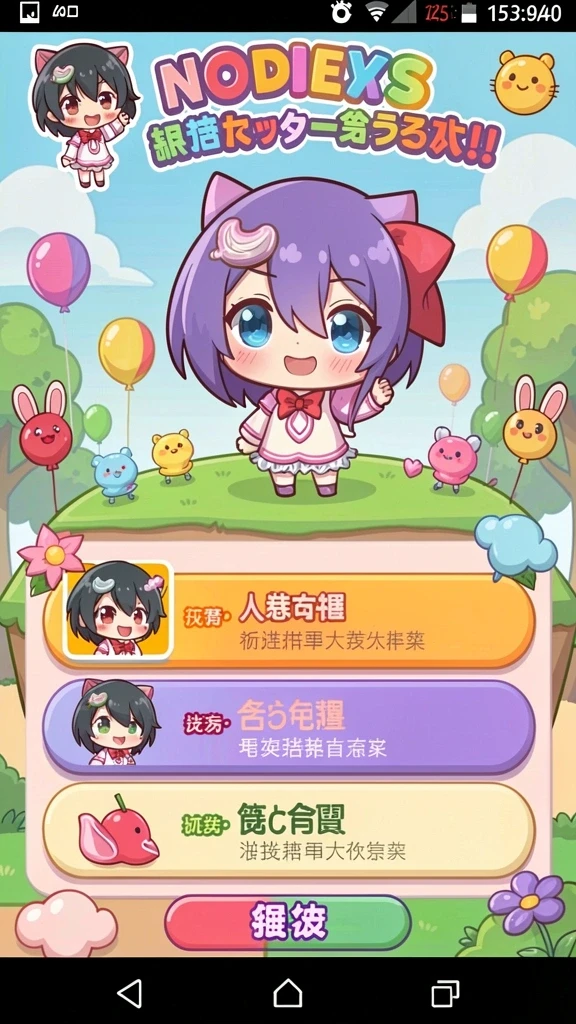Choose the purple option with the green-eyed catgirl

click(289, 727)
